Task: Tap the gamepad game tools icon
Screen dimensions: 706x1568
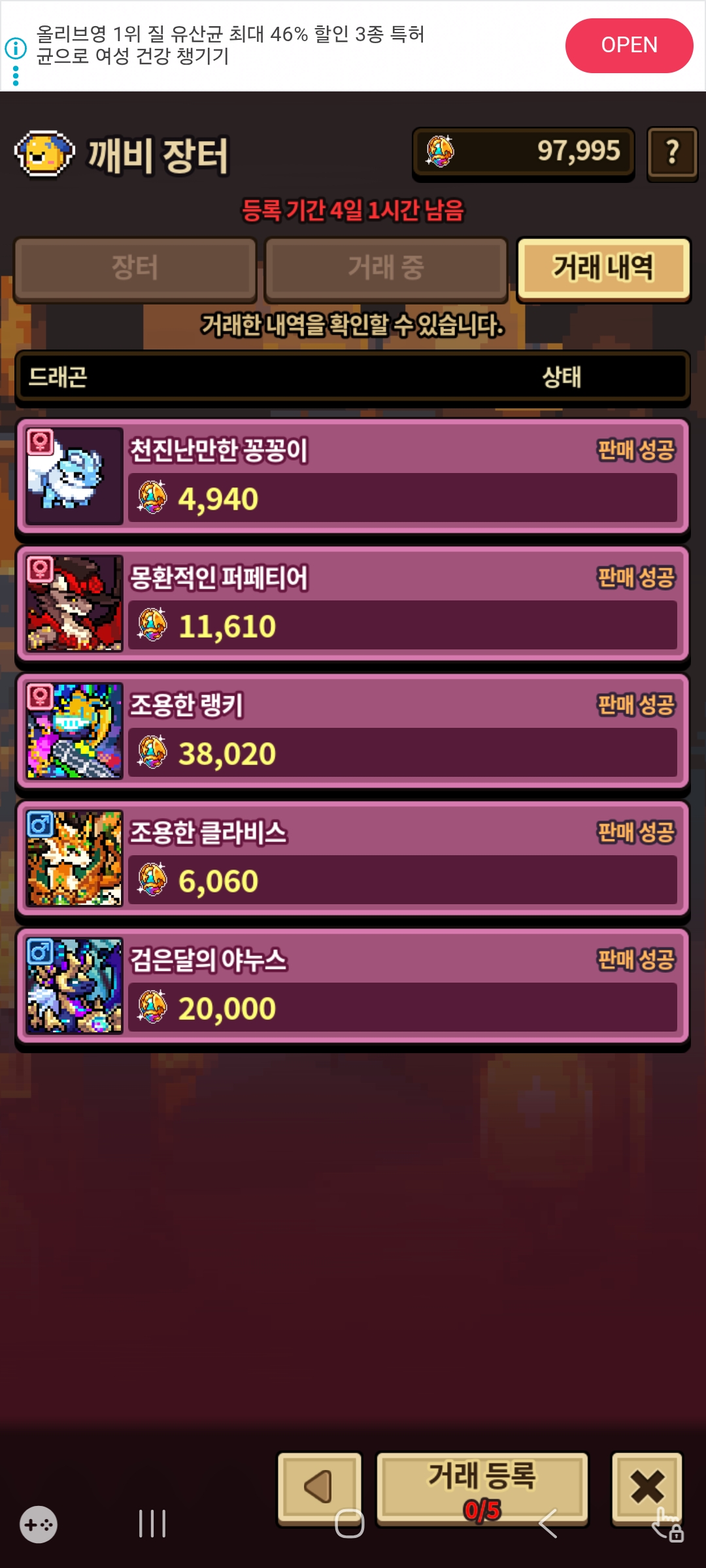Action: pyautogui.click(x=39, y=1524)
